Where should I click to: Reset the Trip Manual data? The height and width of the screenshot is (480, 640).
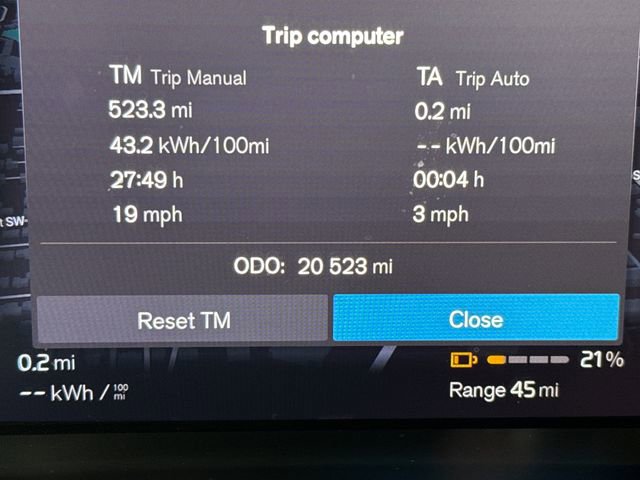coord(183,320)
